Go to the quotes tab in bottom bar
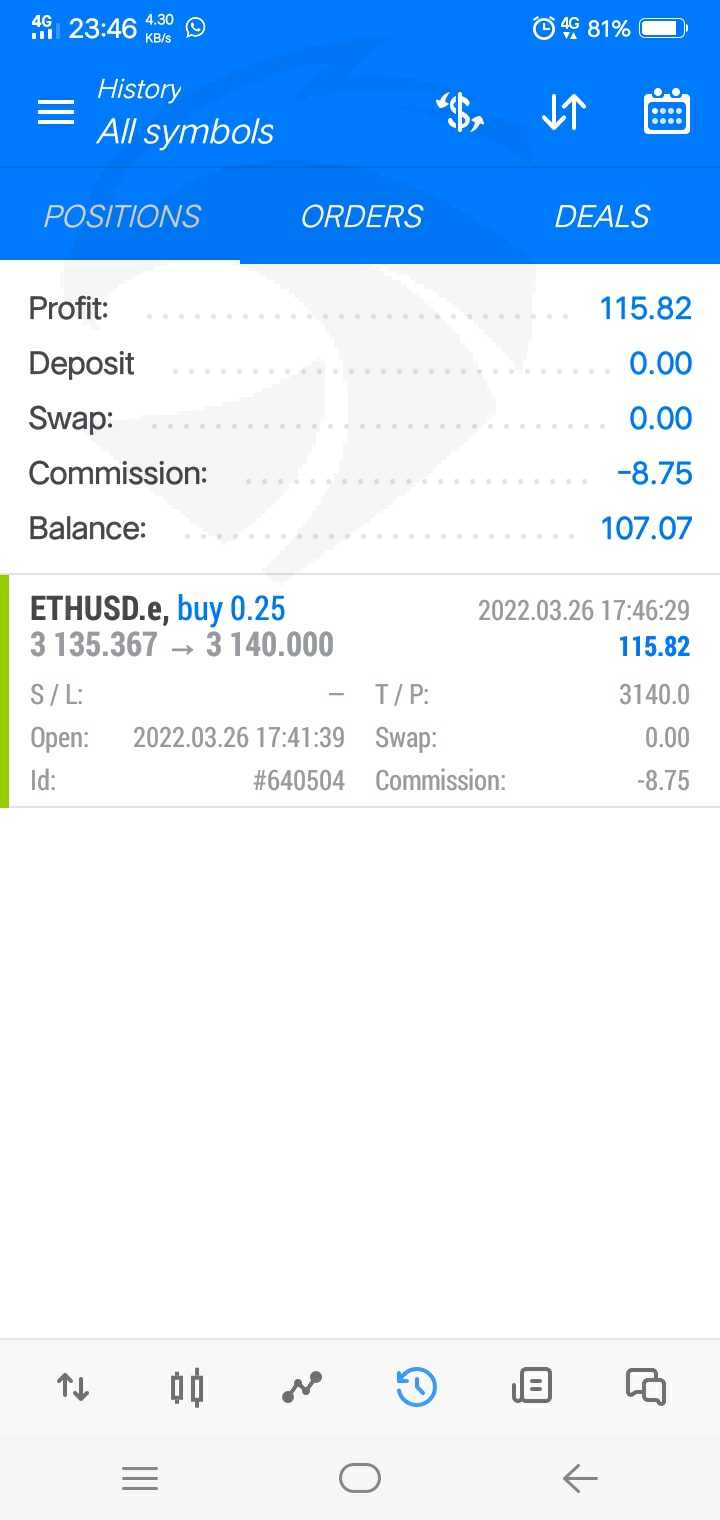The image size is (720, 1520). click(x=73, y=1387)
